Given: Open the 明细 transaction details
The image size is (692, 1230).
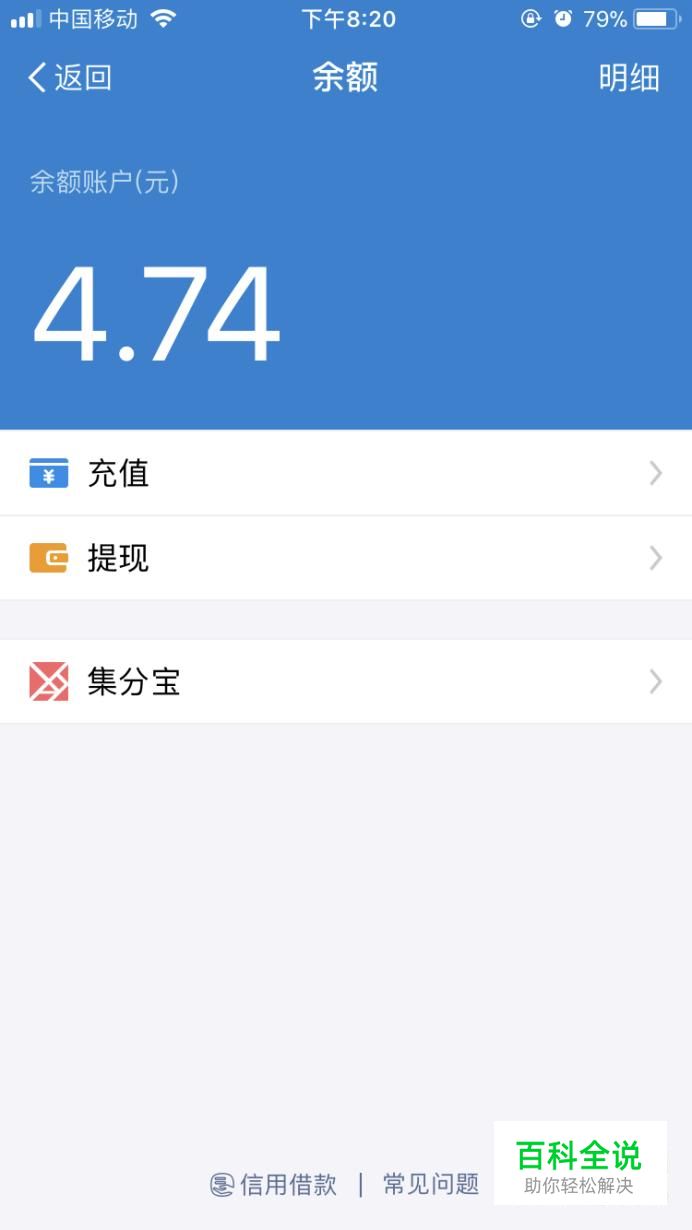Looking at the screenshot, I should pyautogui.click(x=629, y=78).
